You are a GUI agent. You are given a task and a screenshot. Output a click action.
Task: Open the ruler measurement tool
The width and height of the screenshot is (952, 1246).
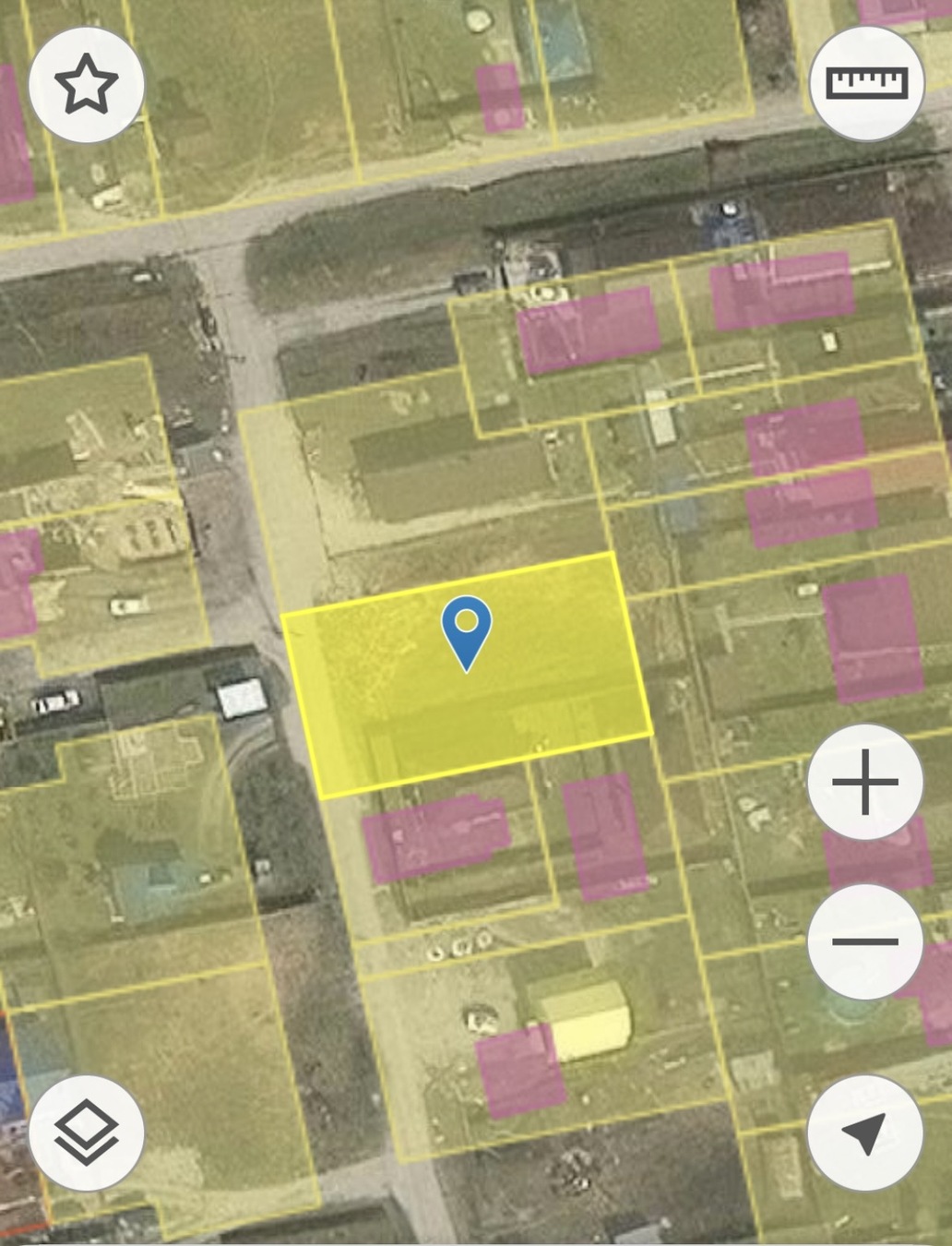(866, 84)
